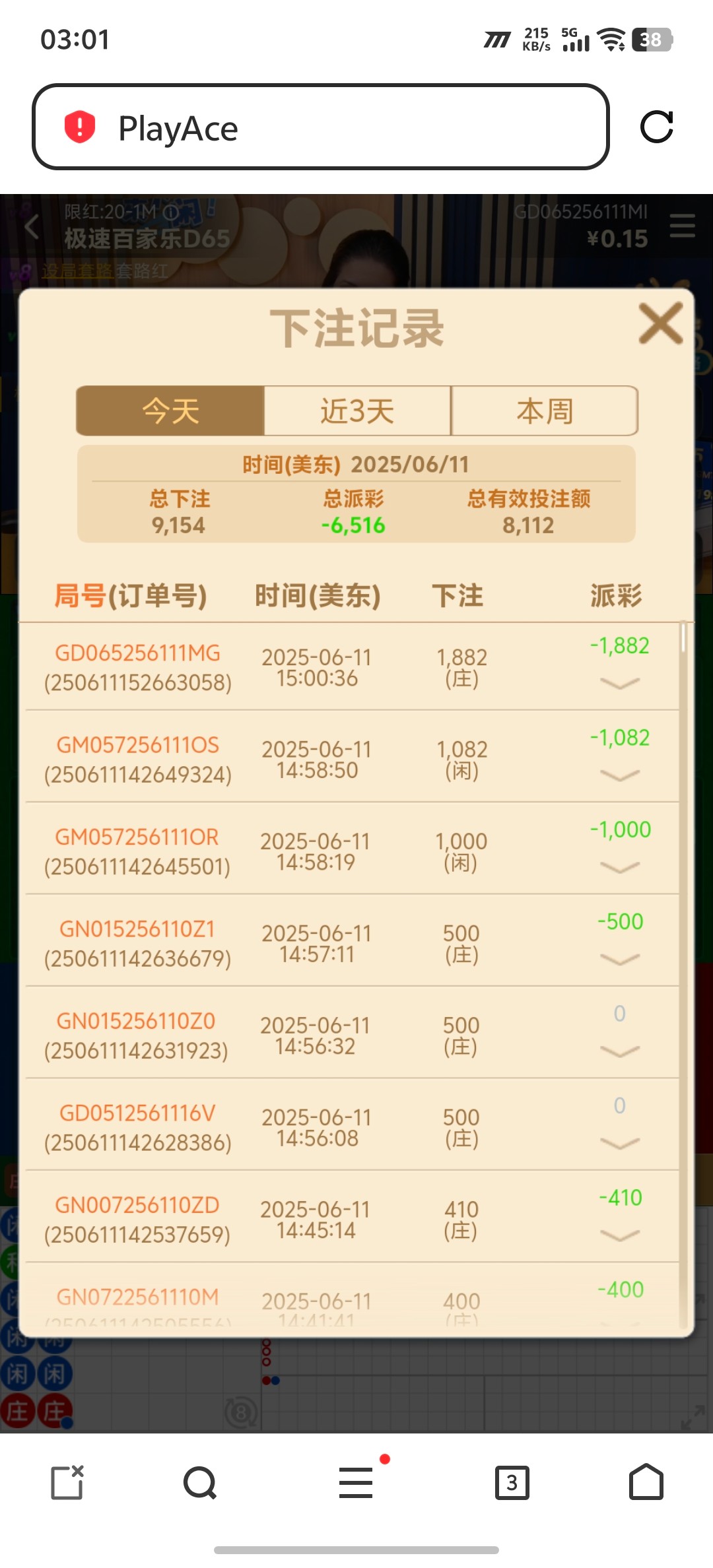The image size is (713, 1568).
Task: Expand details for bet GD065256111MG
Action: 619,683
